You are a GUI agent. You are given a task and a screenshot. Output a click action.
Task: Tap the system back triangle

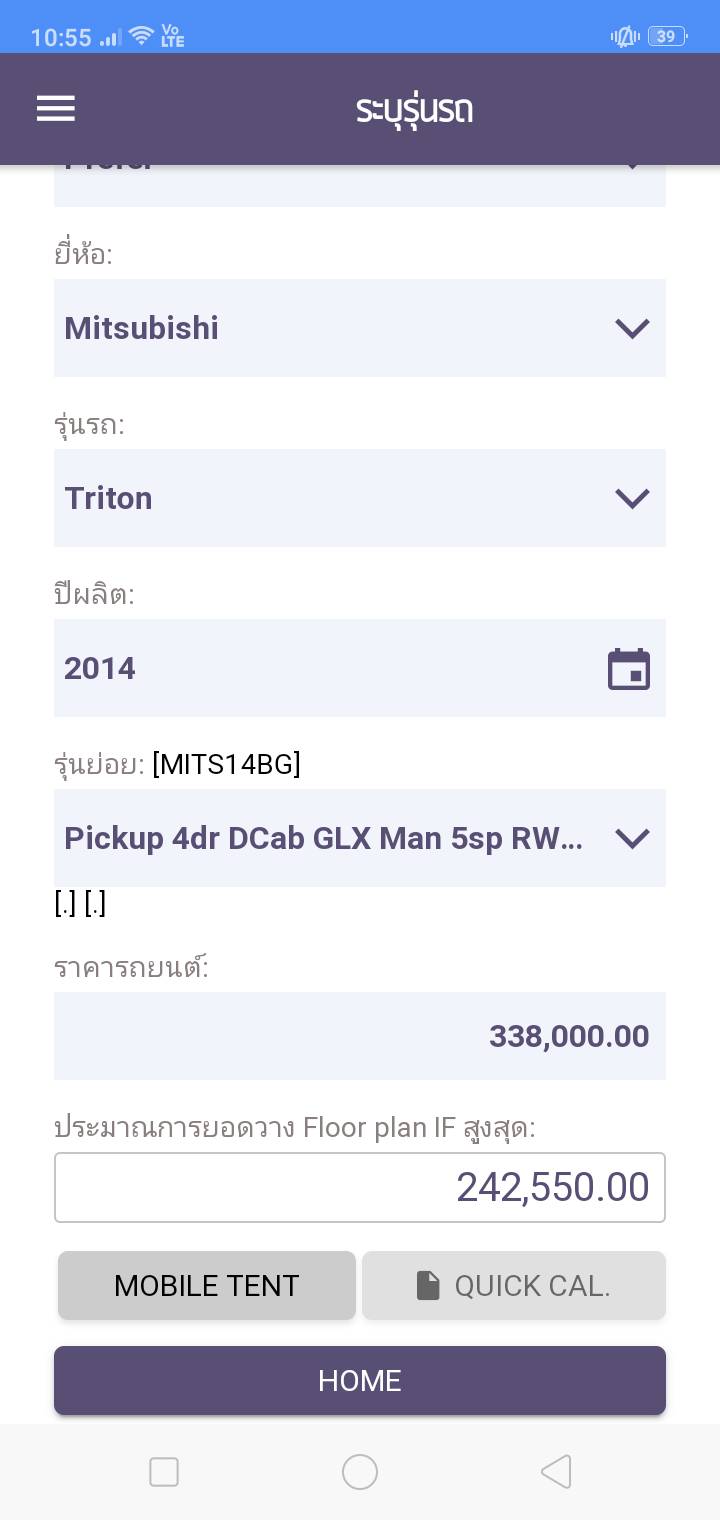click(556, 1471)
